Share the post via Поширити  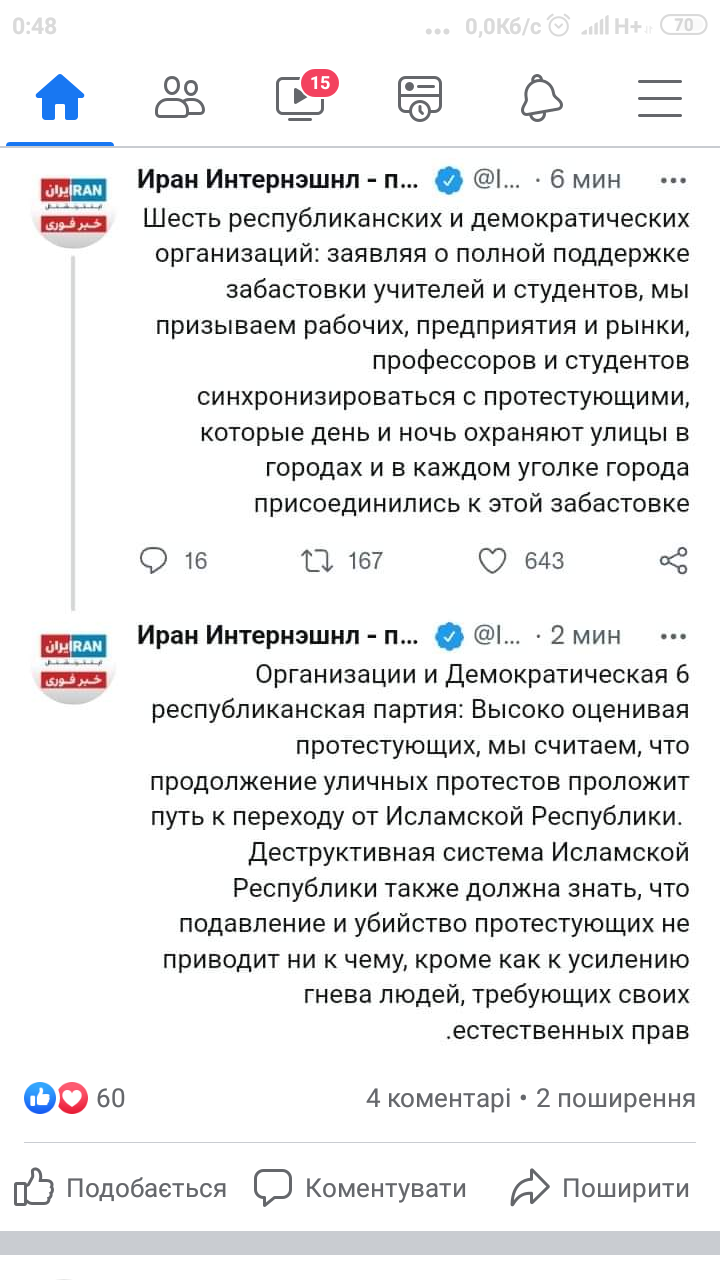600,1188
